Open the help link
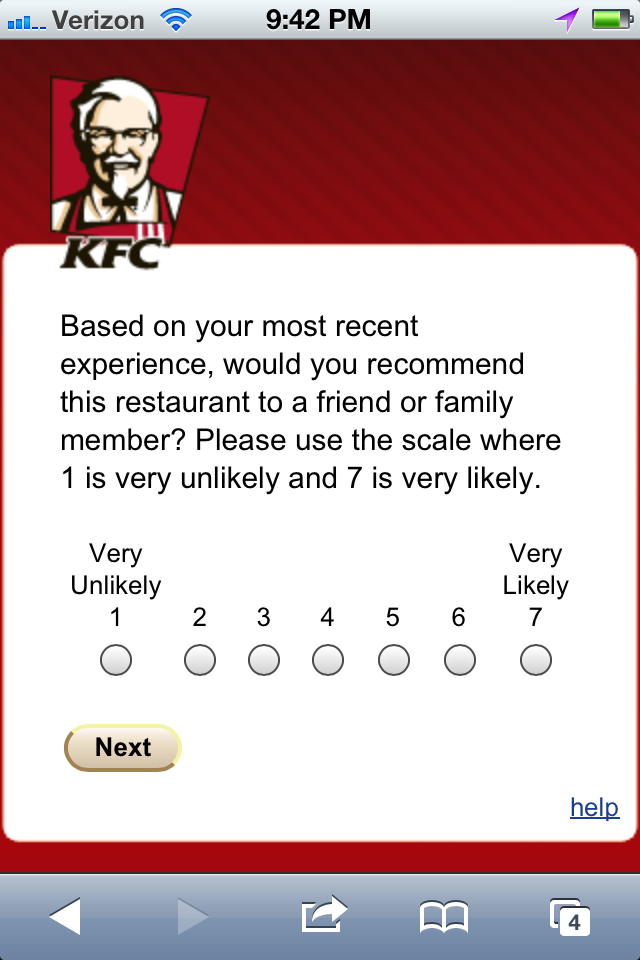This screenshot has width=640, height=960. pyautogui.click(x=594, y=807)
